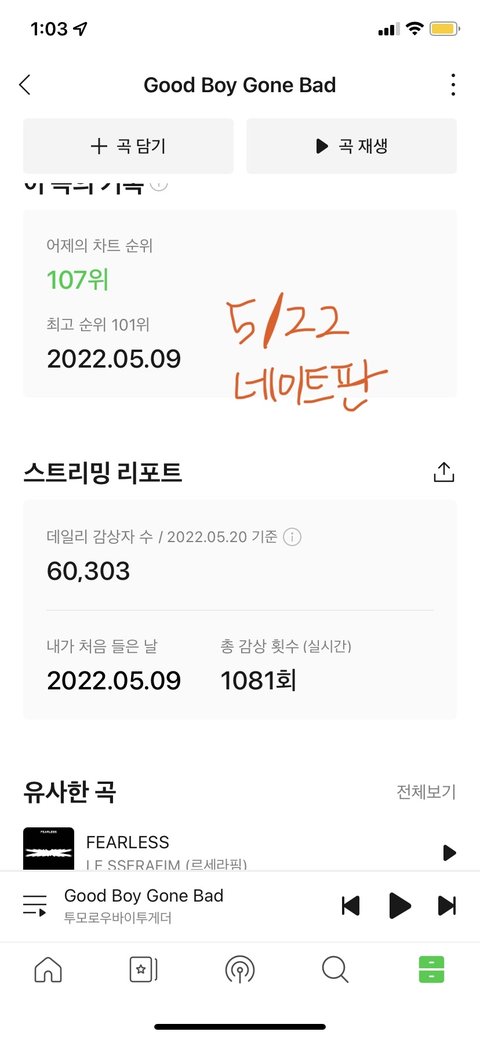Switch to the Home tab
Viewport: 480px width, 1039px height.
(48, 970)
